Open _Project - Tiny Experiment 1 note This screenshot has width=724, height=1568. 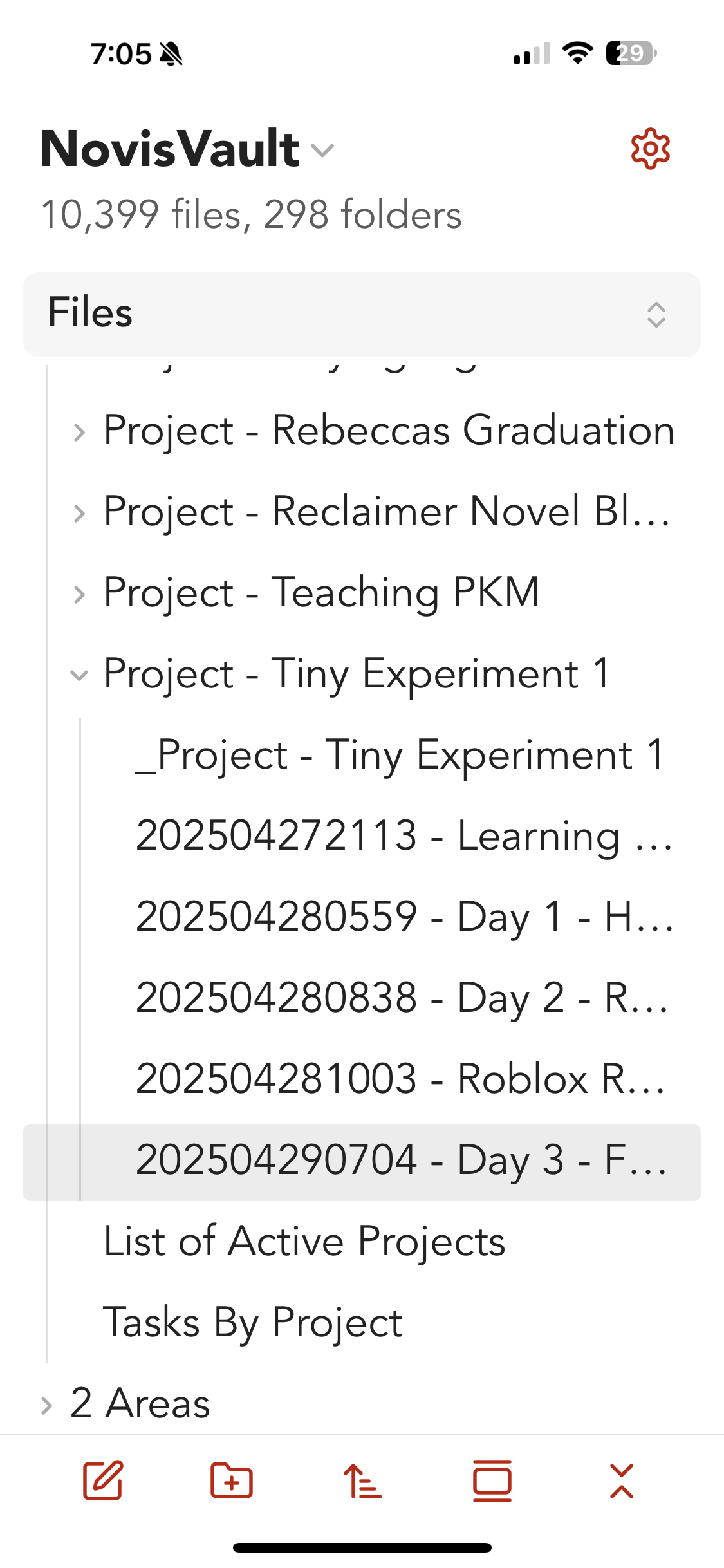(399, 755)
